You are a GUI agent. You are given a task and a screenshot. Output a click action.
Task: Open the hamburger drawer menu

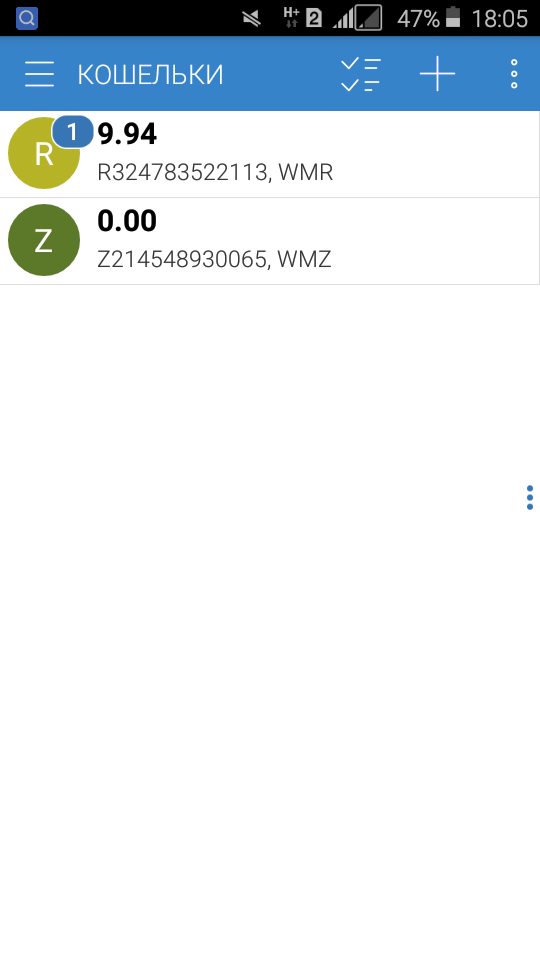[39, 74]
